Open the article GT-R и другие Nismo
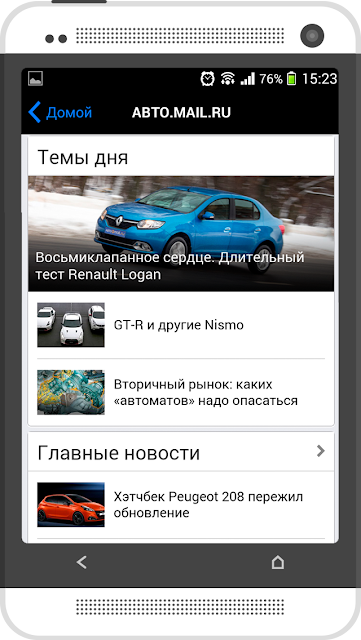This screenshot has width=361, height=640. [x=181, y=325]
